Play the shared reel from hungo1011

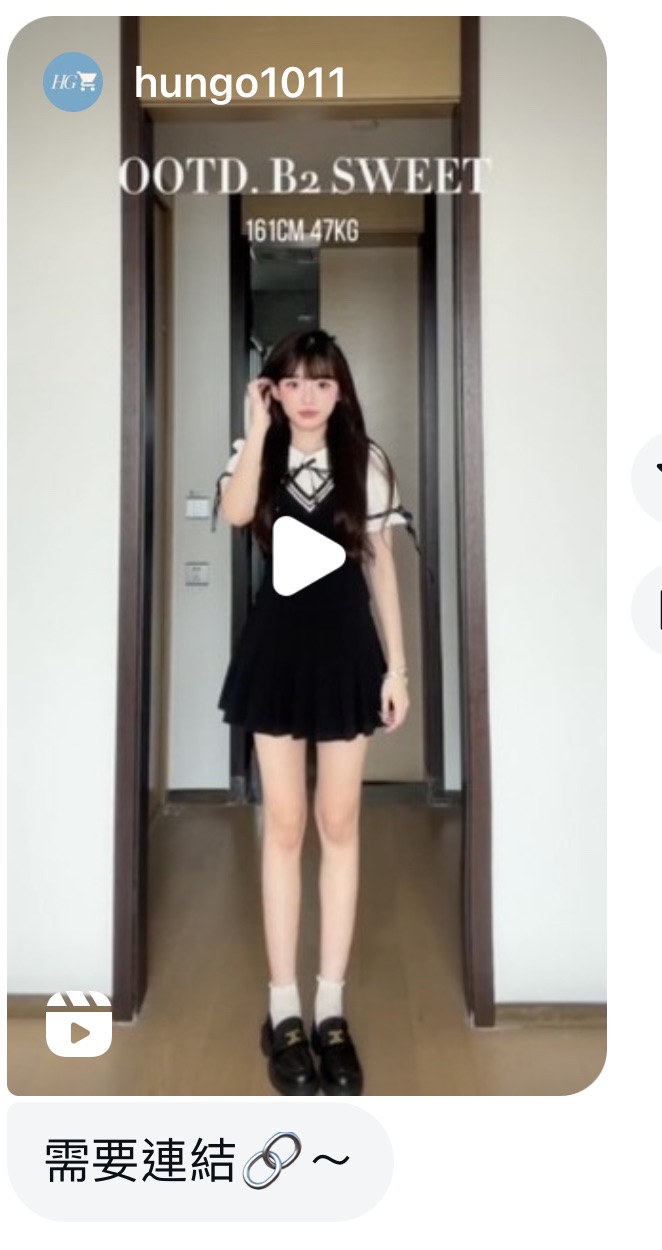point(307,557)
